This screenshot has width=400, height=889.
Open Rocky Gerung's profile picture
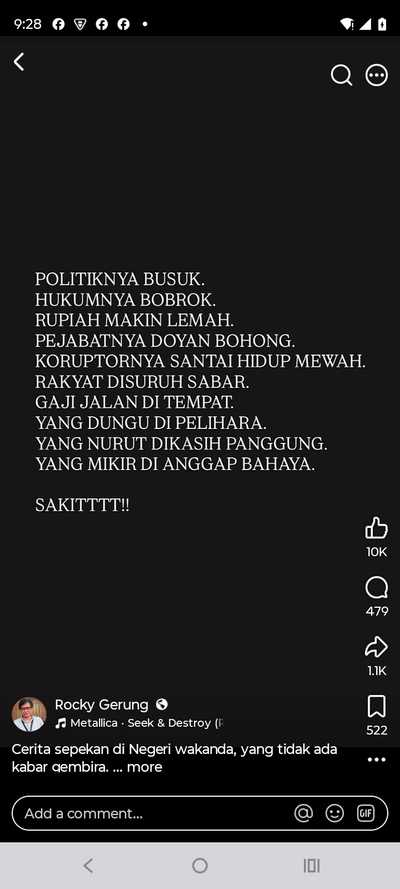29,714
